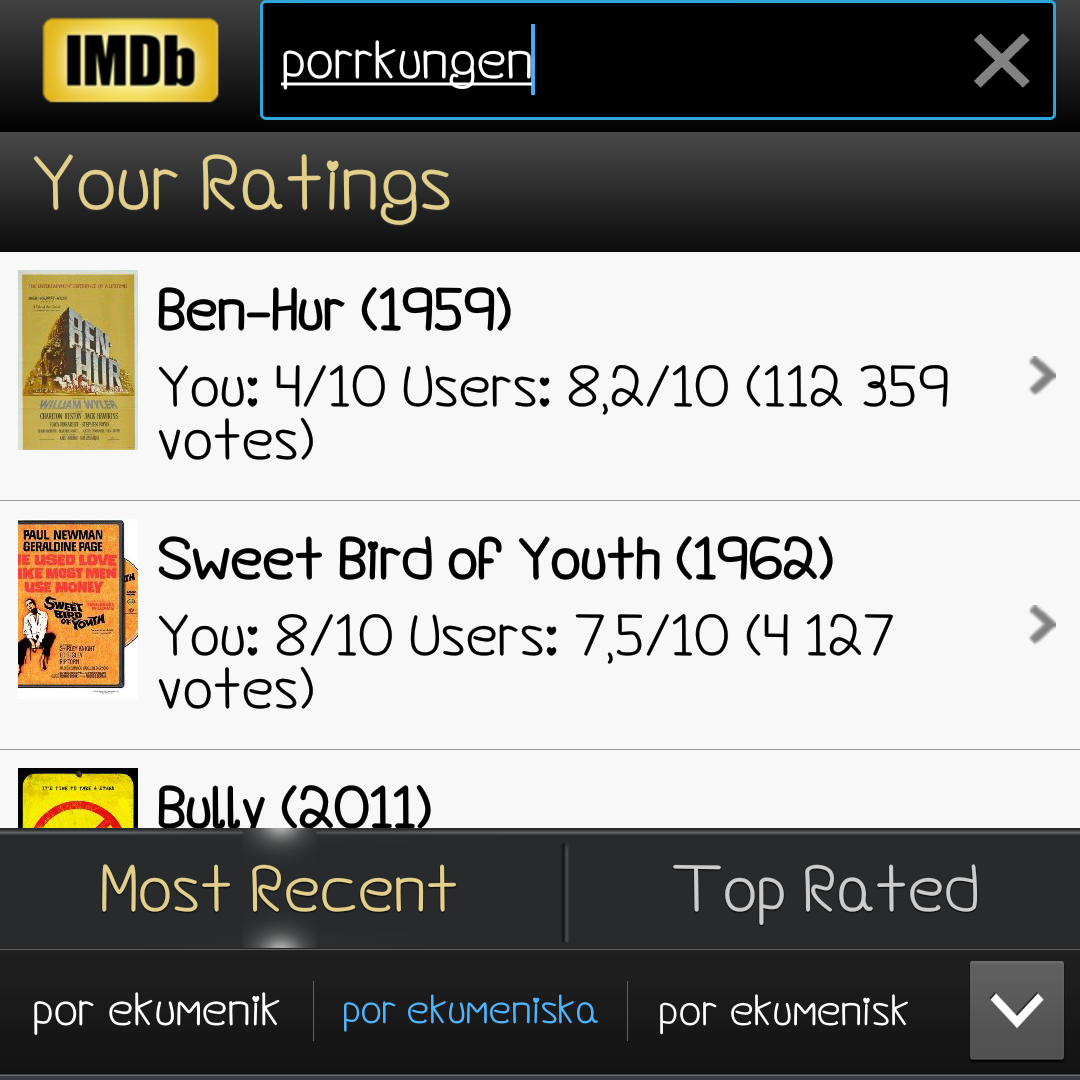Image resolution: width=1080 pixels, height=1080 pixels.
Task: Clear the search text with X
Action: 1001,62
